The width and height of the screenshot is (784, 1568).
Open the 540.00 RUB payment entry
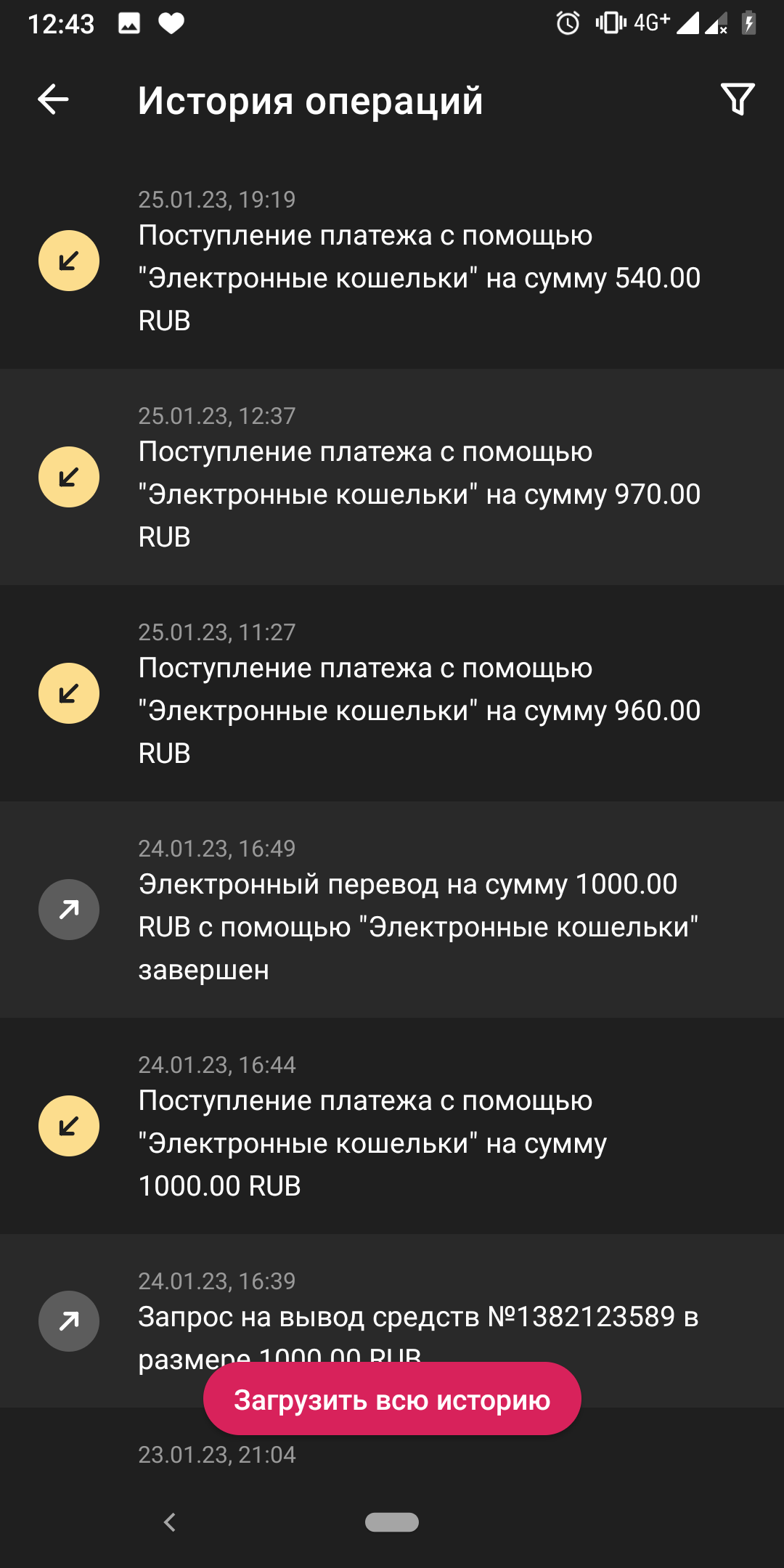tap(392, 261)
